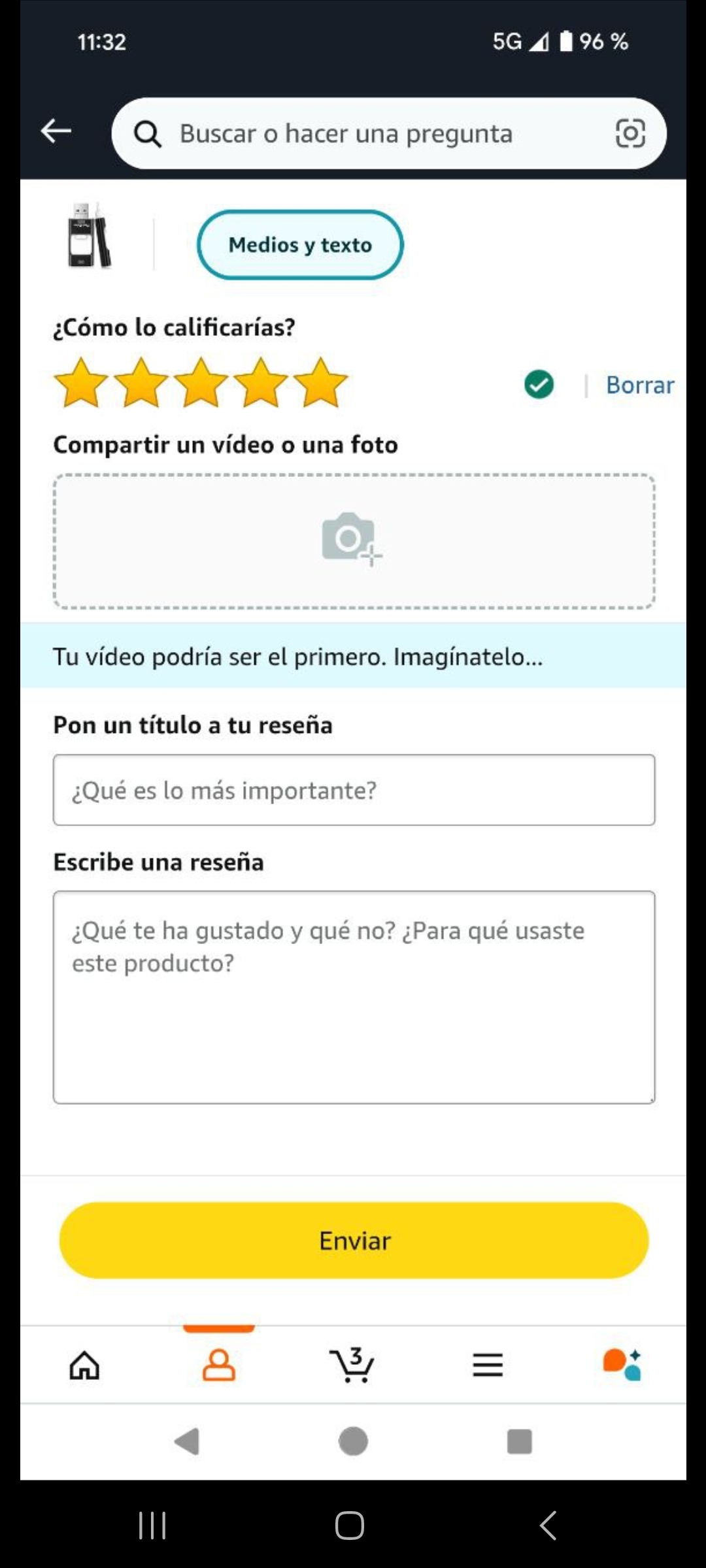This screenshot has height=1568, width=706.
Task: Open the Rufus assistant icon
Action: [x=622, y=1365]
